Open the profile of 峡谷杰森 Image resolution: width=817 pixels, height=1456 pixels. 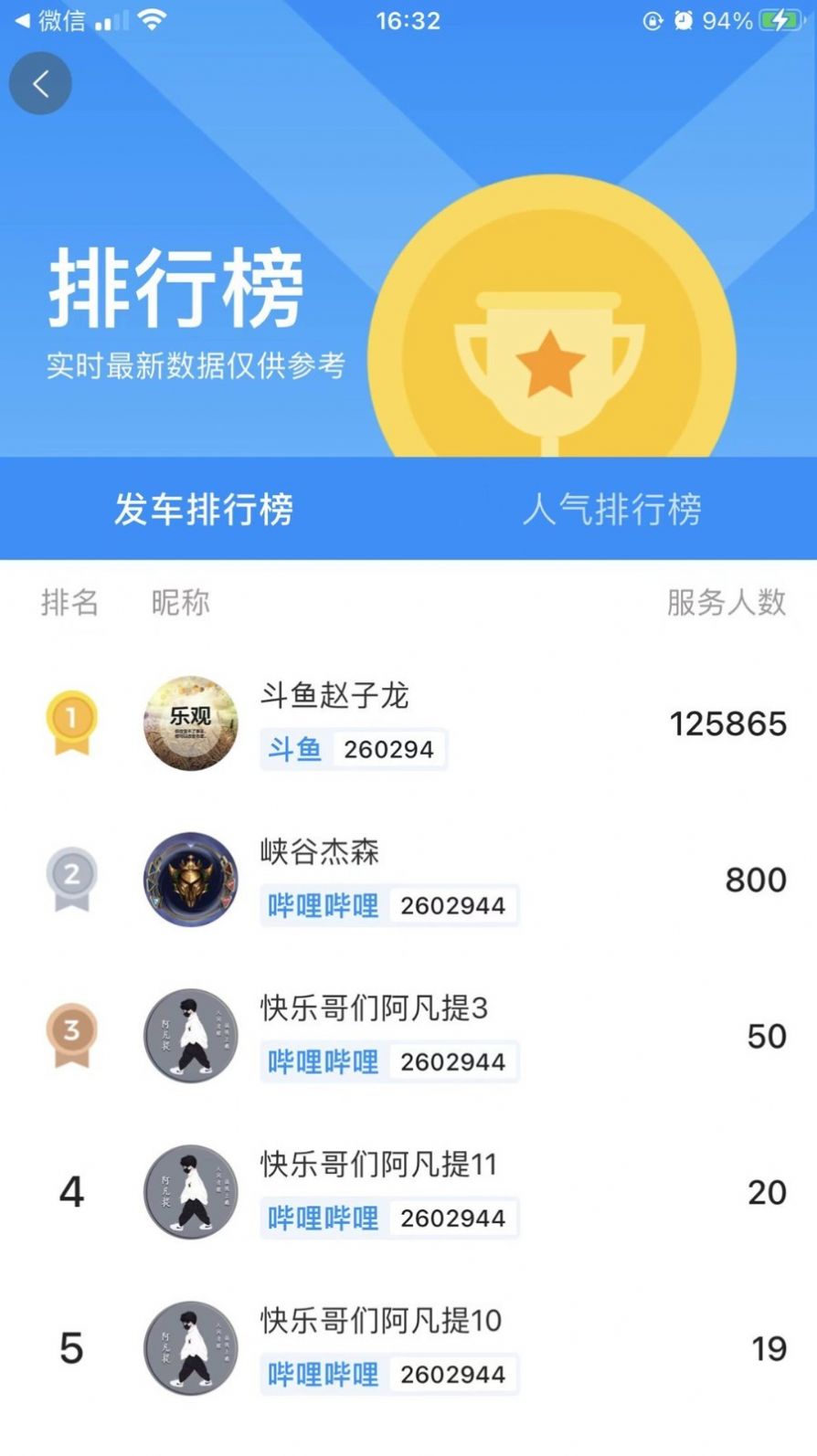point(317,853)
